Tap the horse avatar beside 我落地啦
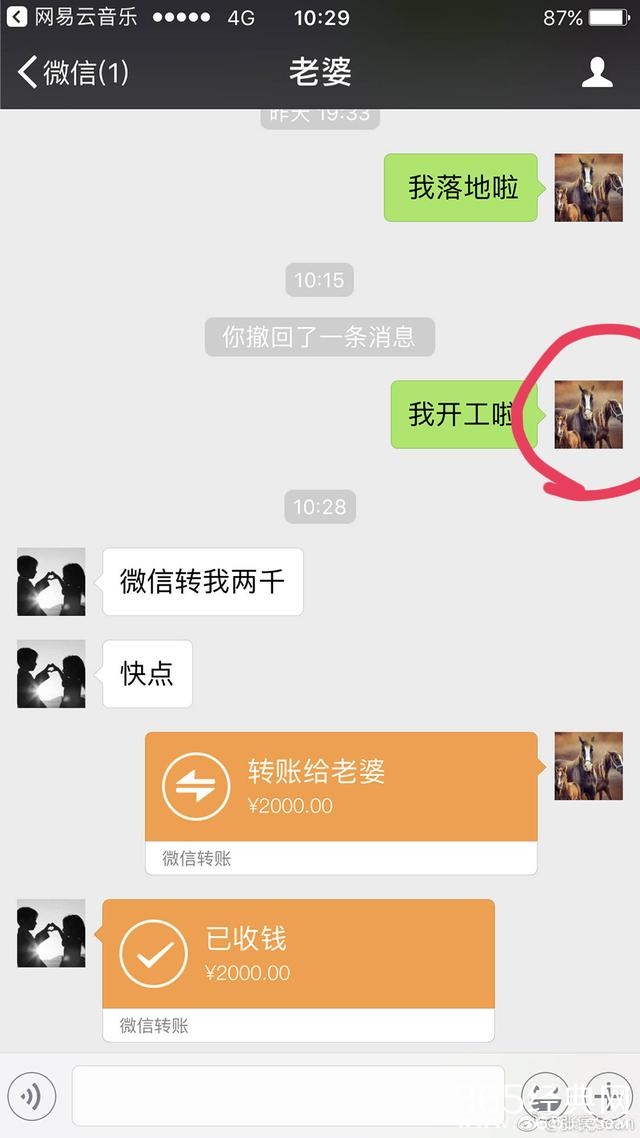The width and height of the screenshot is (640, 1138). [x=588, y=188]
